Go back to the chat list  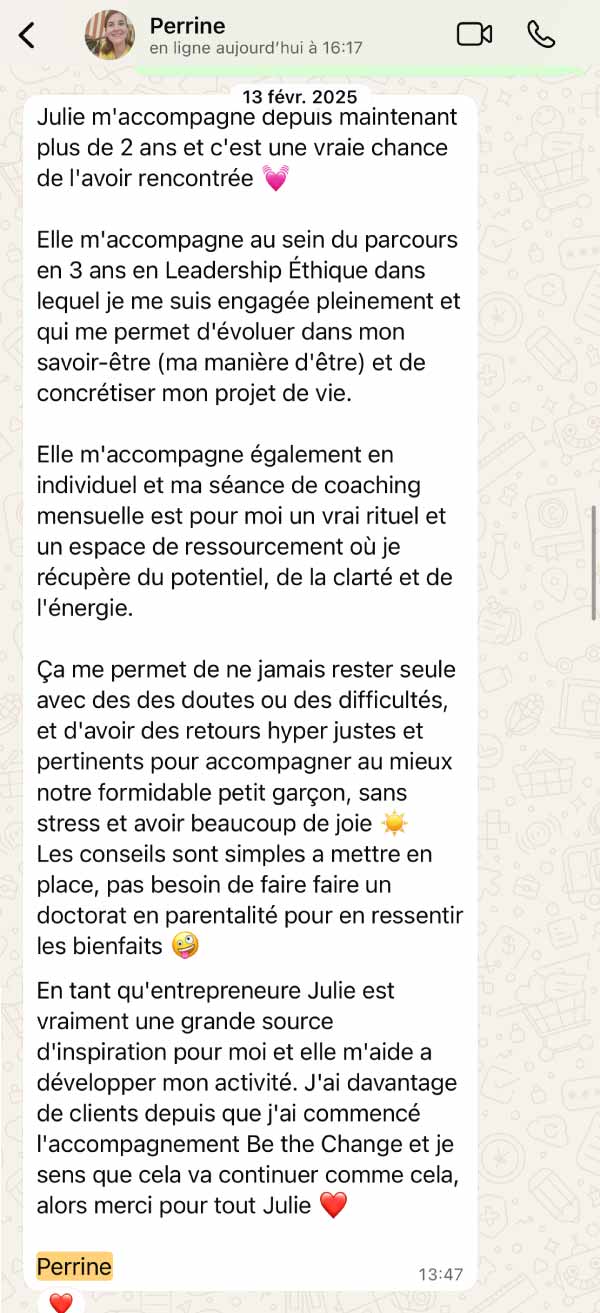[27, 35]
